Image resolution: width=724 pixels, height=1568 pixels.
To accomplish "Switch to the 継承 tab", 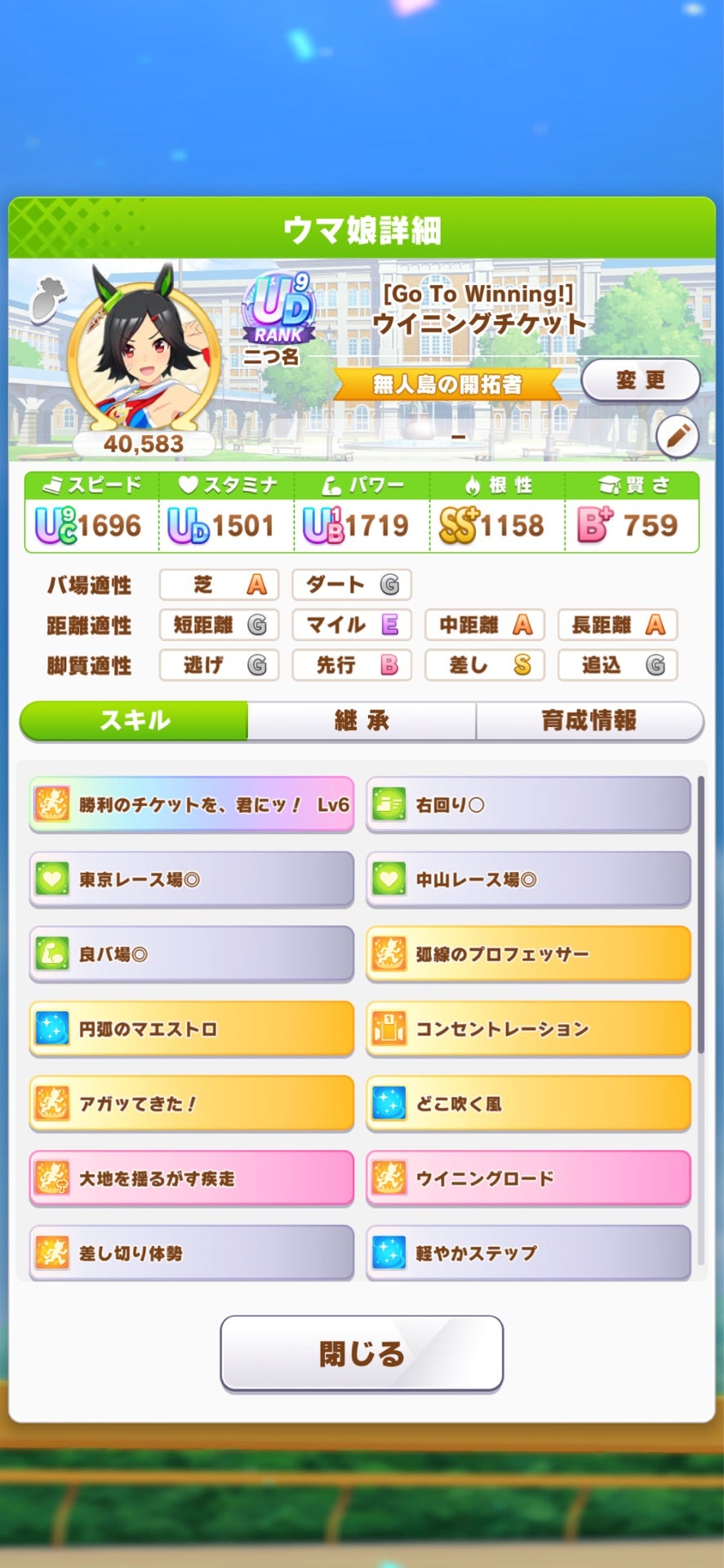I will 361,720.
